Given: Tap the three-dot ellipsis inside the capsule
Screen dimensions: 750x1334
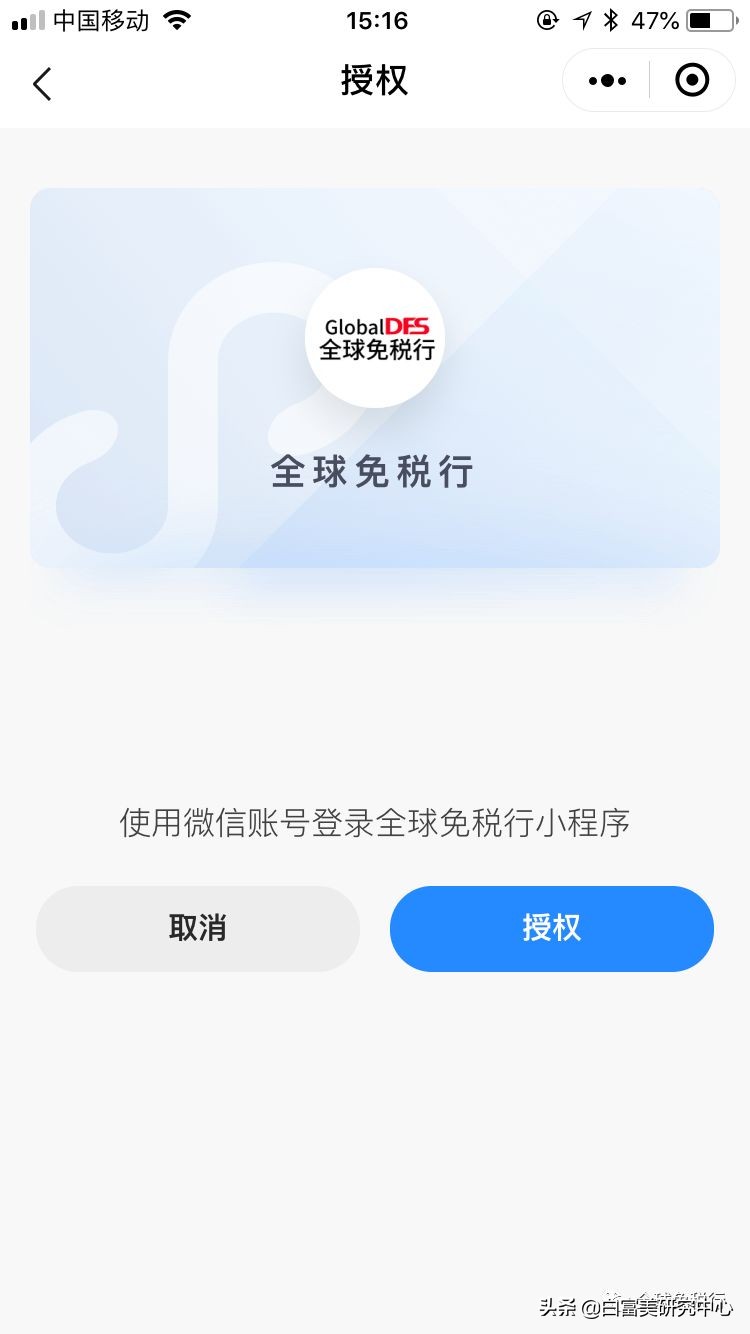Looking at the screenshot, I should [x=605, y=80].
